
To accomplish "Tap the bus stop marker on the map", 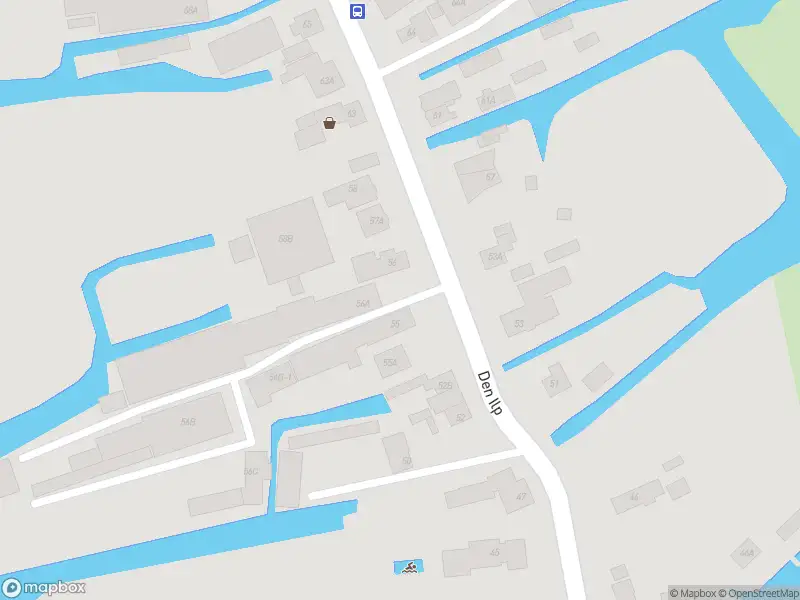I will tap(357, 11).
